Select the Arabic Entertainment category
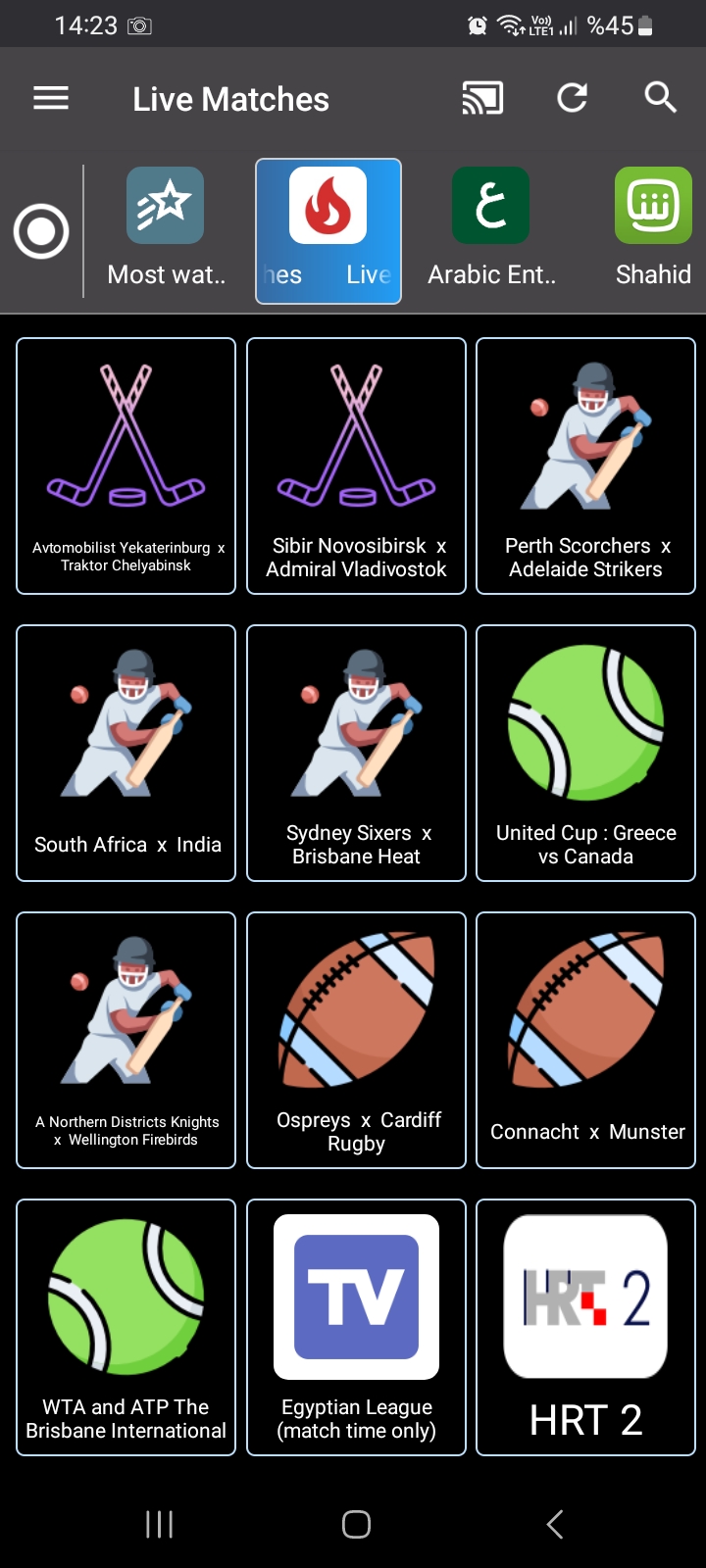Viewport: 706px width, 1568px height. (x=491, y=231)
